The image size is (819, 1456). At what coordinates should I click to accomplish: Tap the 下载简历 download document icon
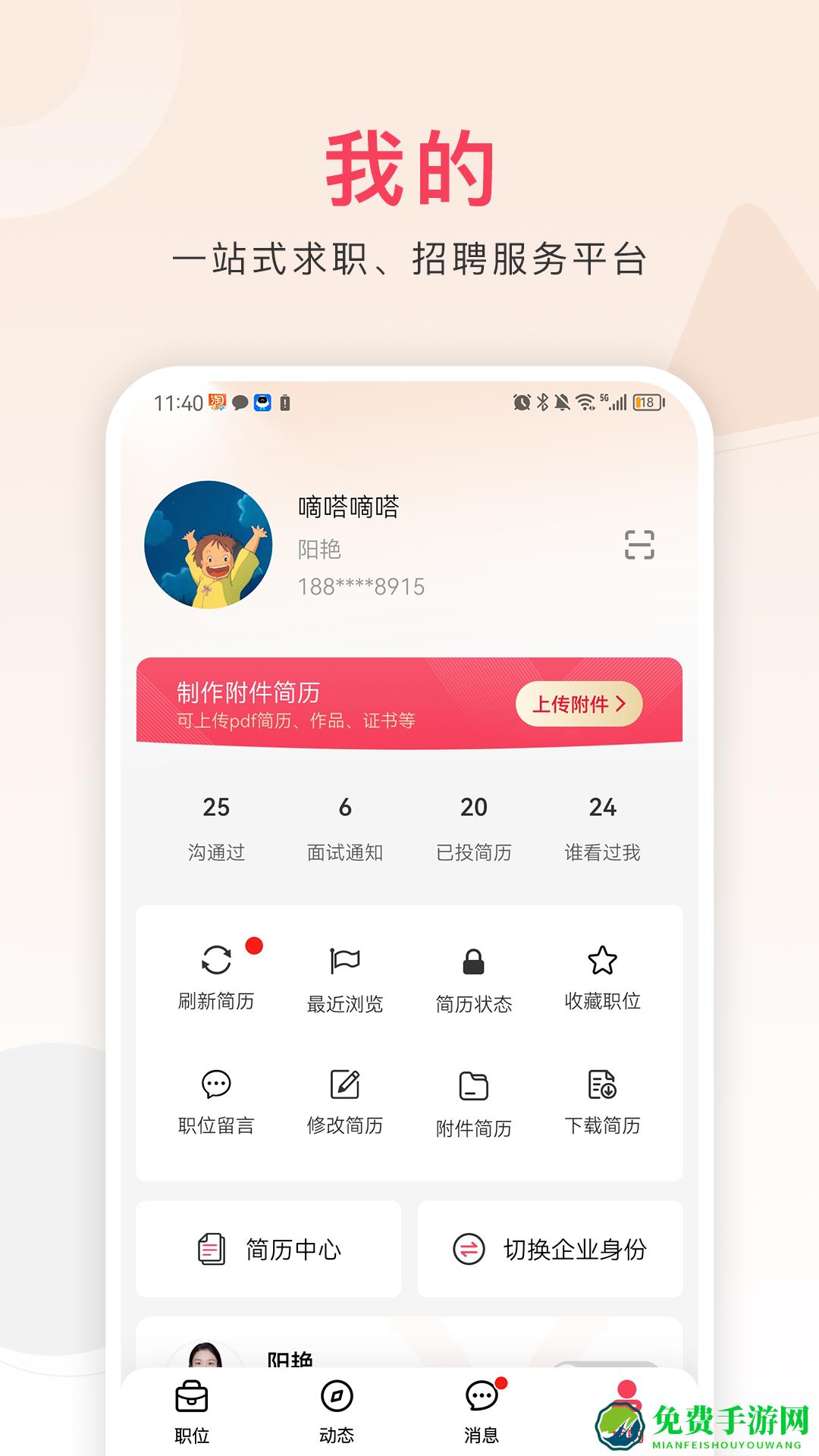[603, 1084]
